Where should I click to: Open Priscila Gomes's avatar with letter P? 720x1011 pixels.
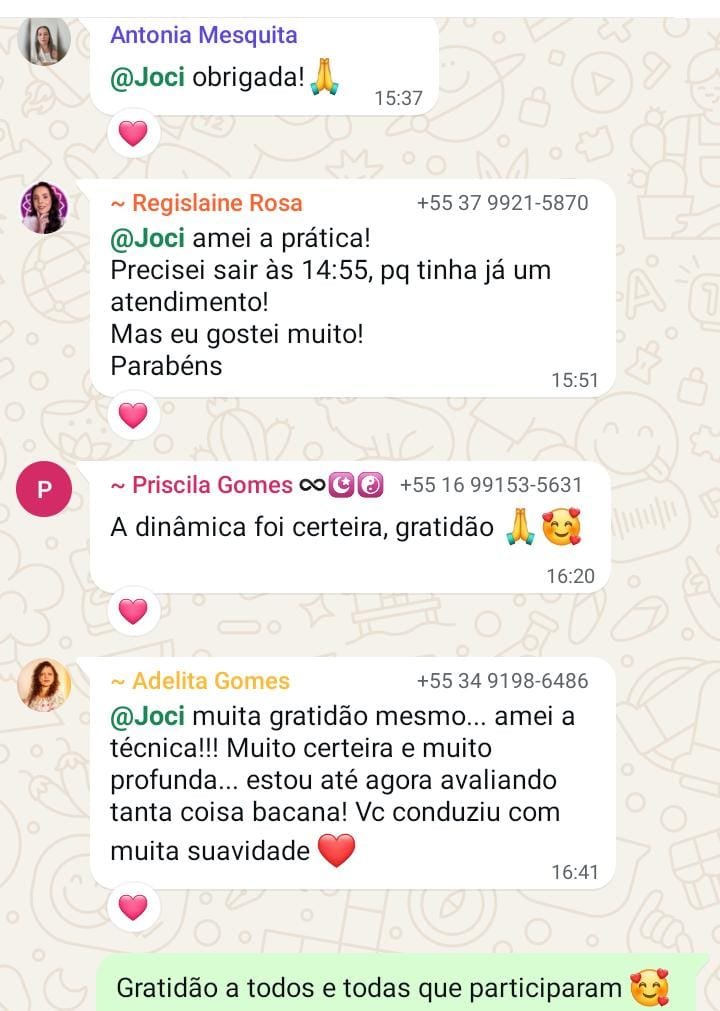[x=44, y=489]
